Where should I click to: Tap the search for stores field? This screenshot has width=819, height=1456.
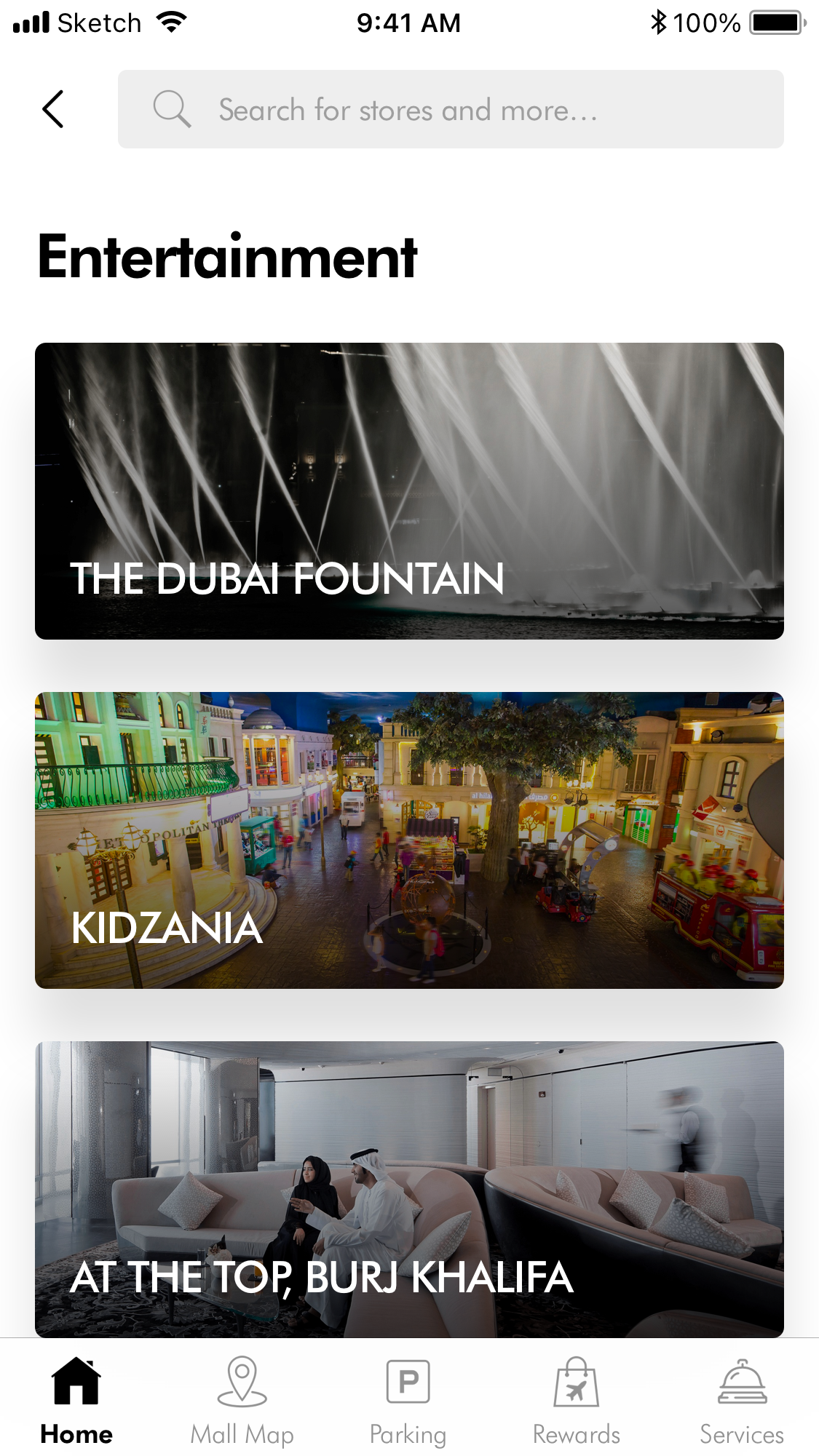coord(450,109)
